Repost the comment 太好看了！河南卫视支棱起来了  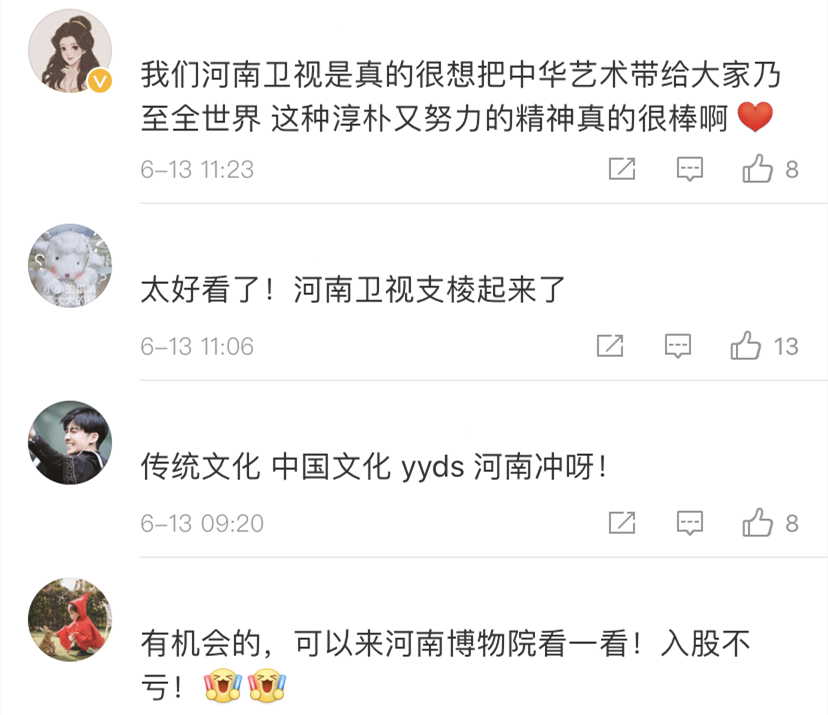pyautogui.click(x=610, y=346)
